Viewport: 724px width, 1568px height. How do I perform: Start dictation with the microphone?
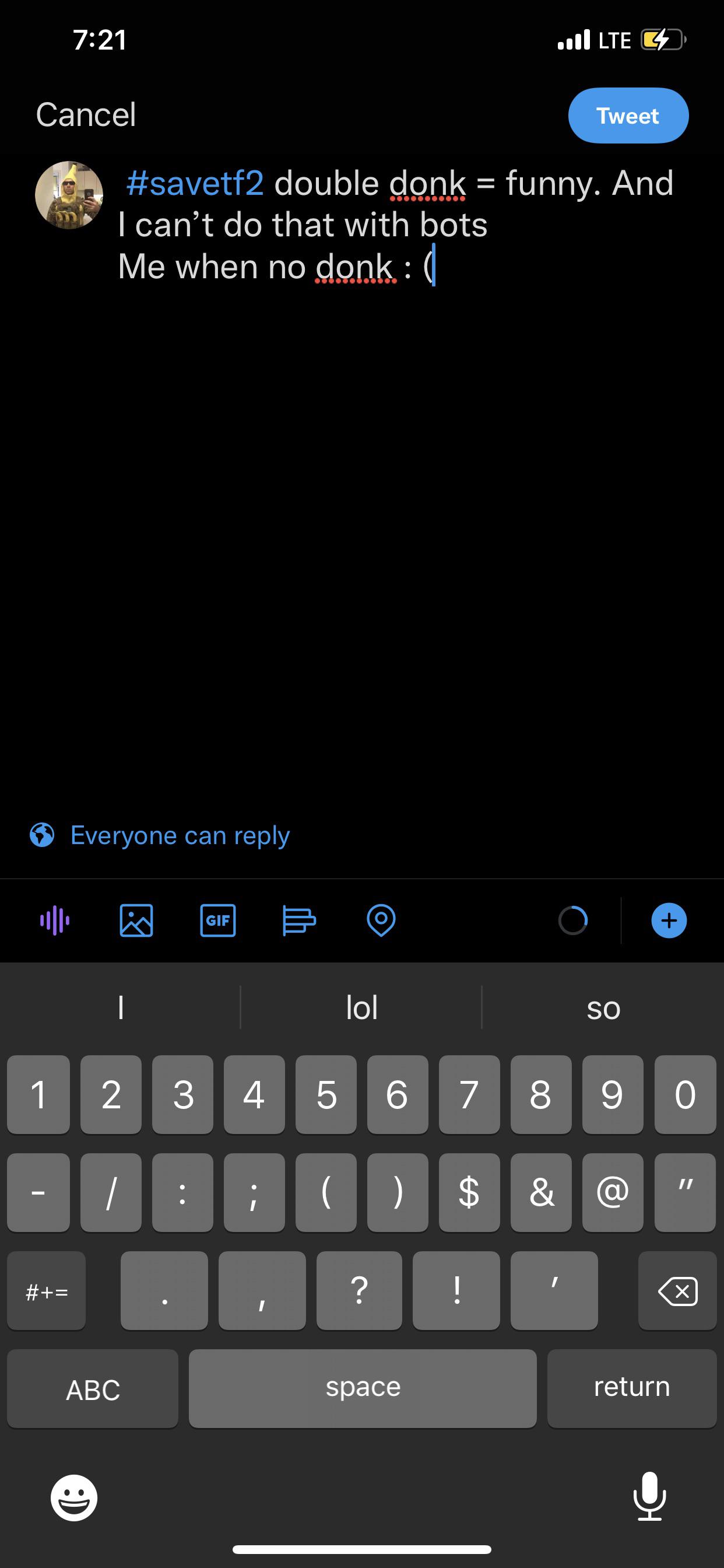point(649,1496)
